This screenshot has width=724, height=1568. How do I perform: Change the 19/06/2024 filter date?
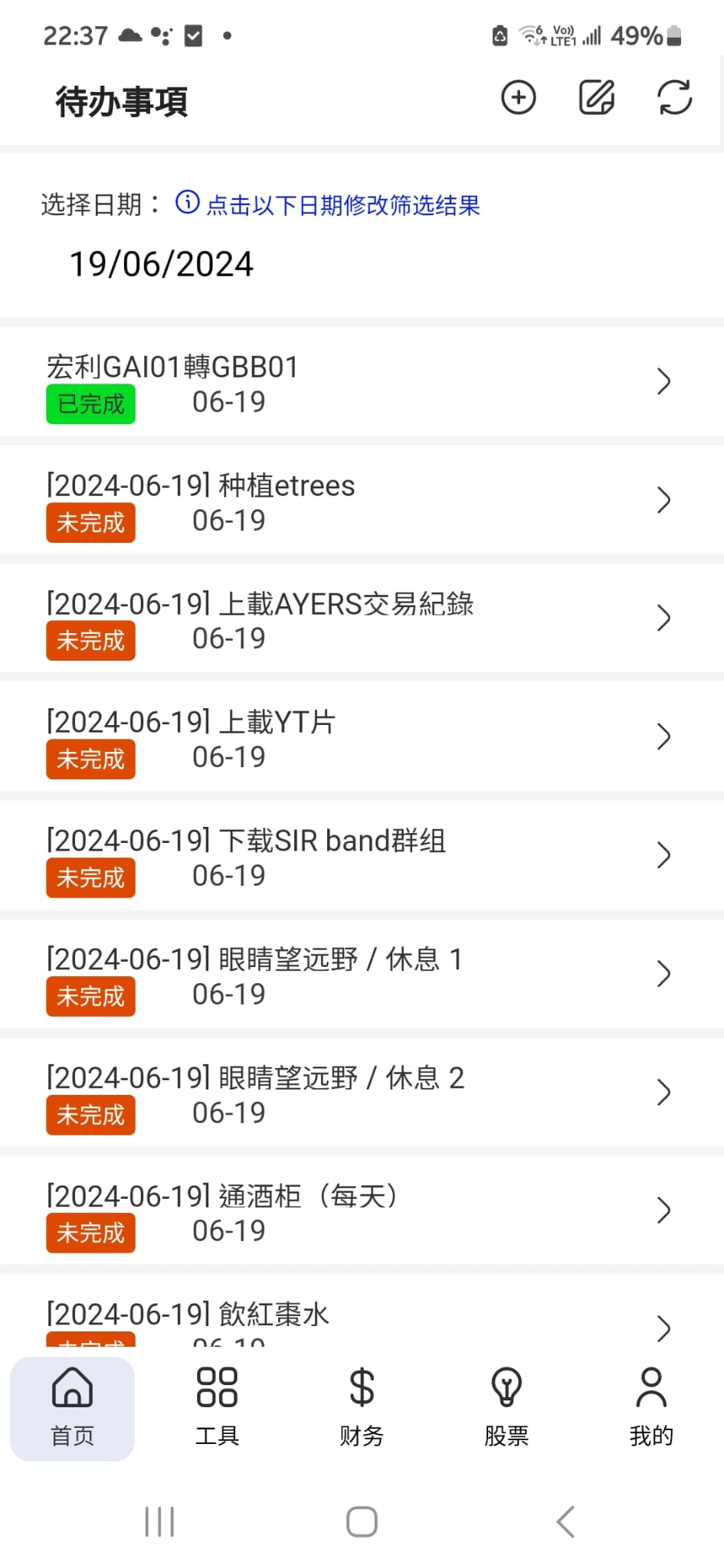161,264
